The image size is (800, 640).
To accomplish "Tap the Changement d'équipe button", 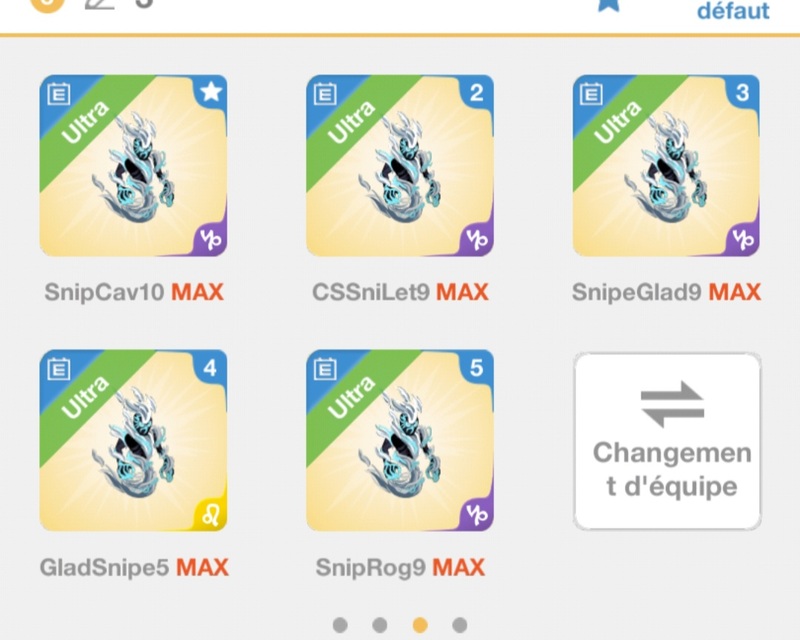I will pyautogui.click(x=667, y=441).
